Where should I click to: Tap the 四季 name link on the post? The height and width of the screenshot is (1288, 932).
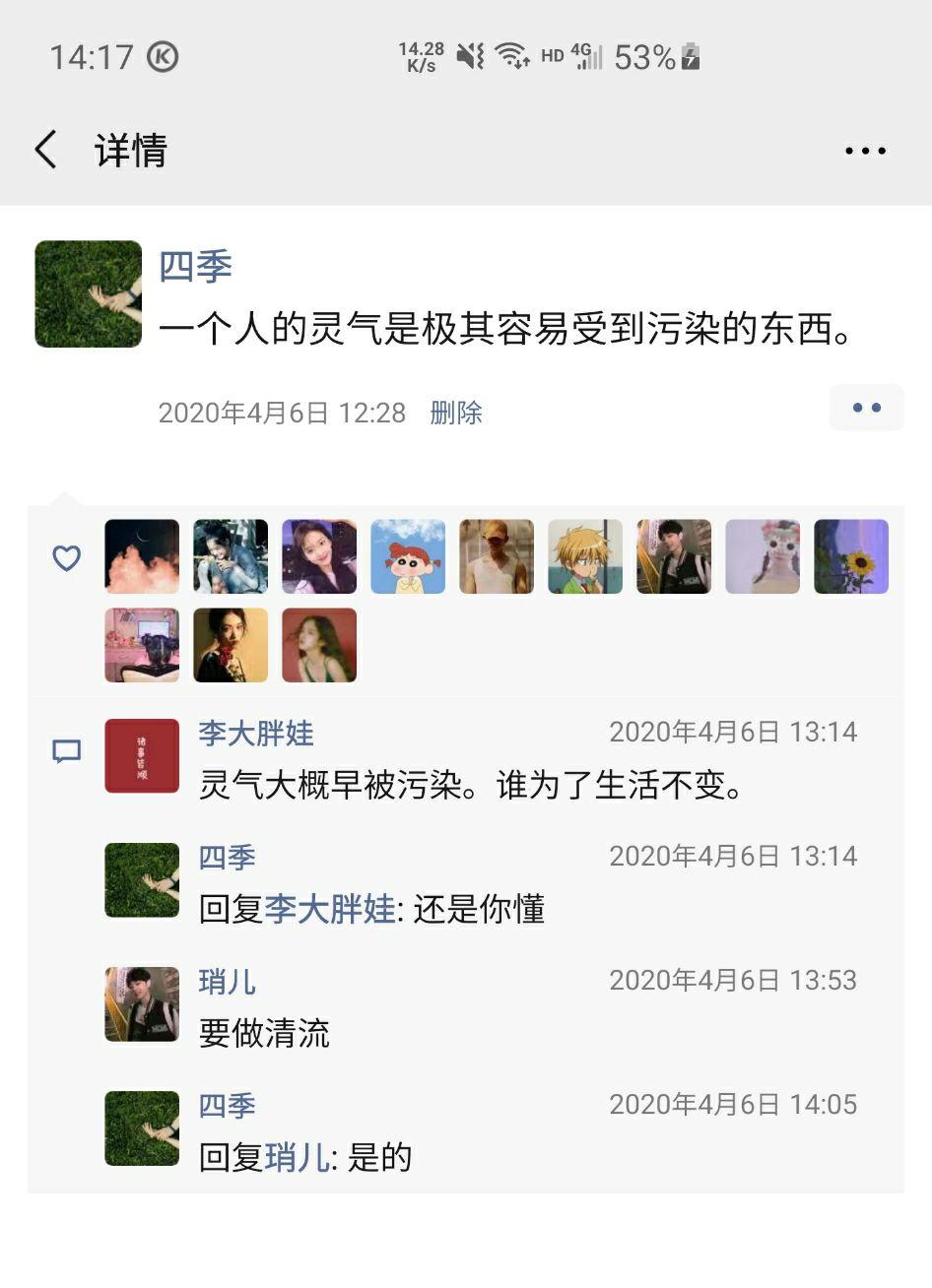(195, 266)
